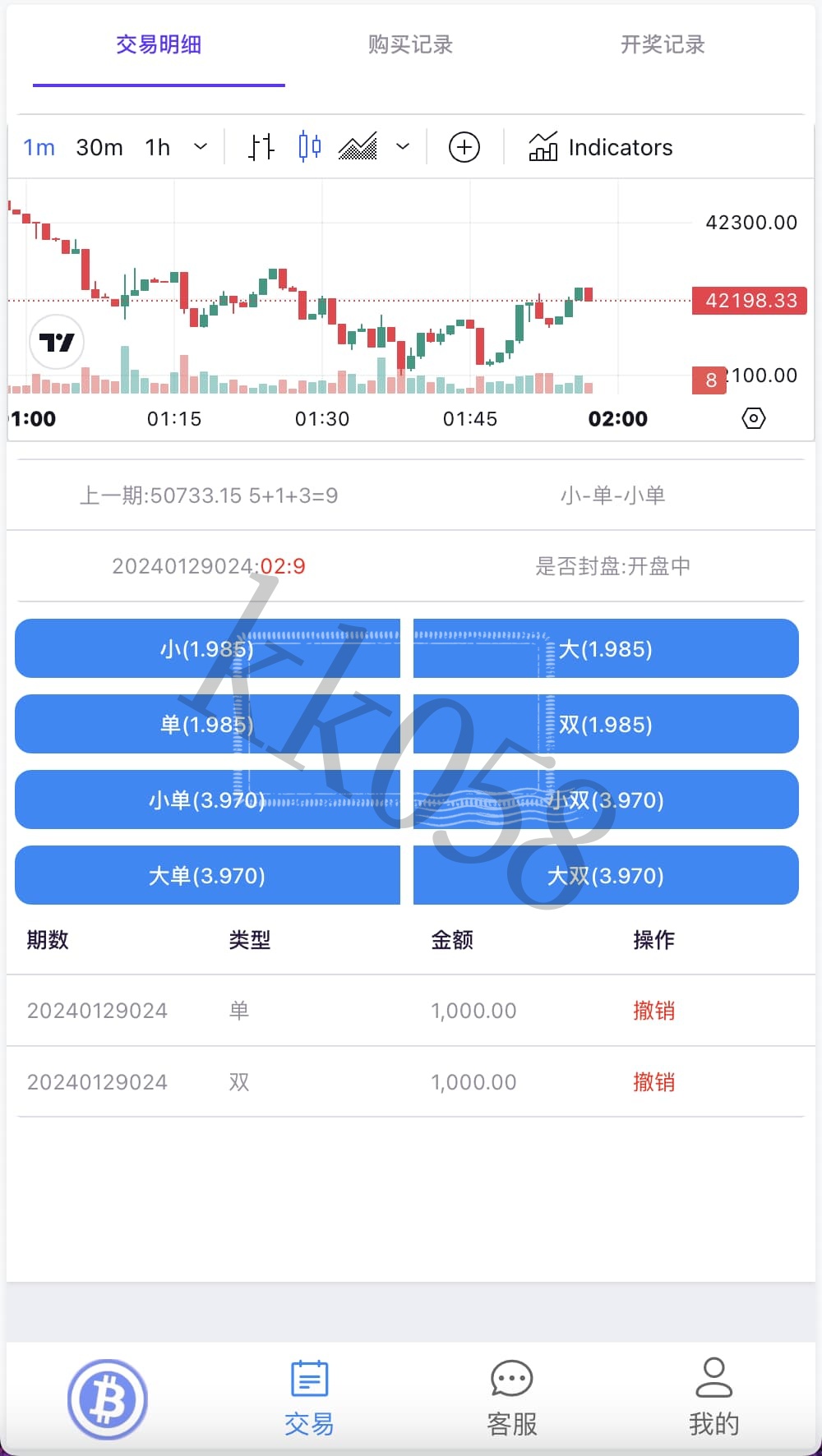Go to the 我的 profile tab

point(713,1398)
